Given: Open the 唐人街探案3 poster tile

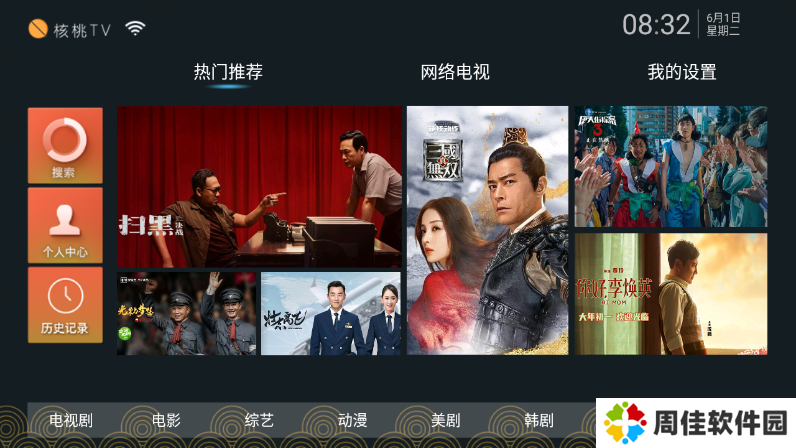Looking at the screenshot, I should pyautogui.click(x=671, y=166).
